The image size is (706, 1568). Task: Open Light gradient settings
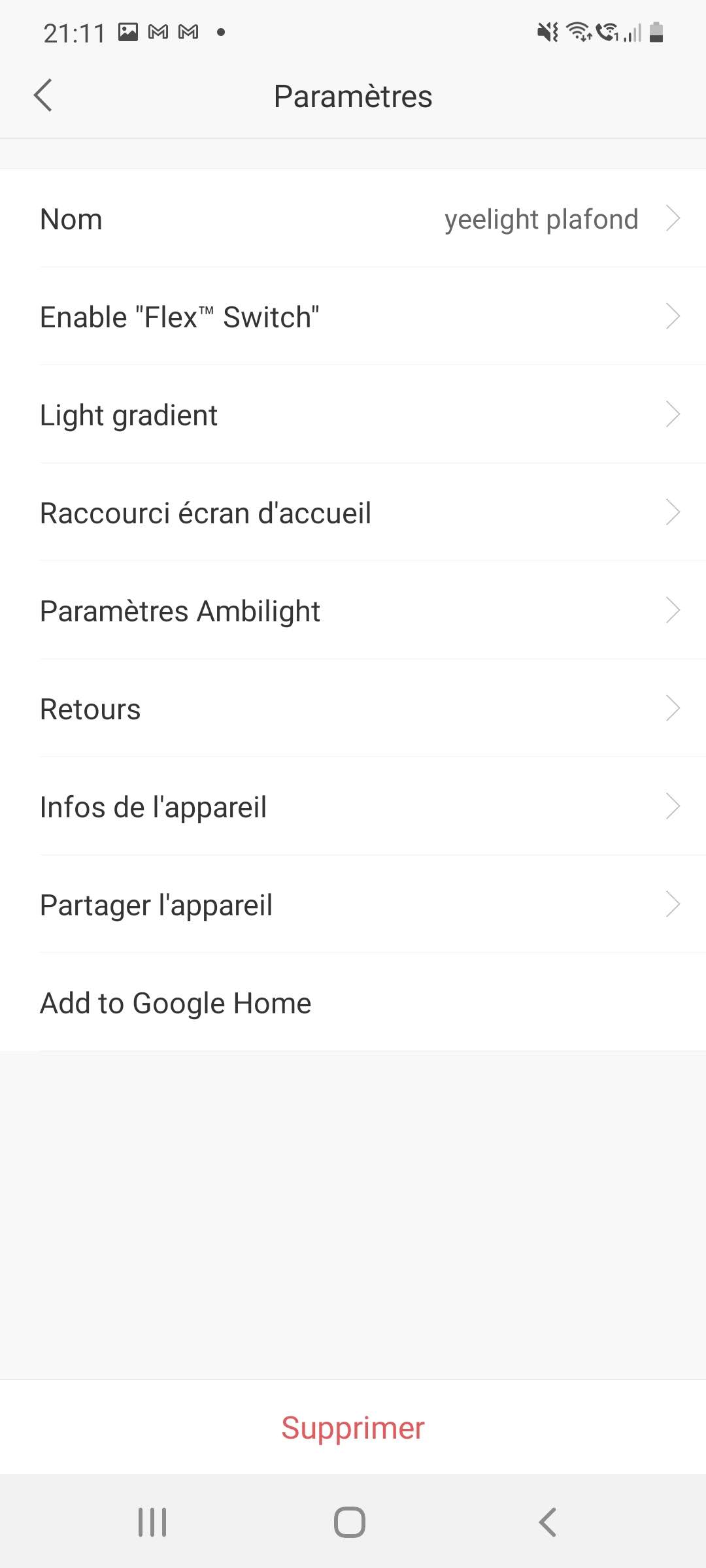(353, 415)
